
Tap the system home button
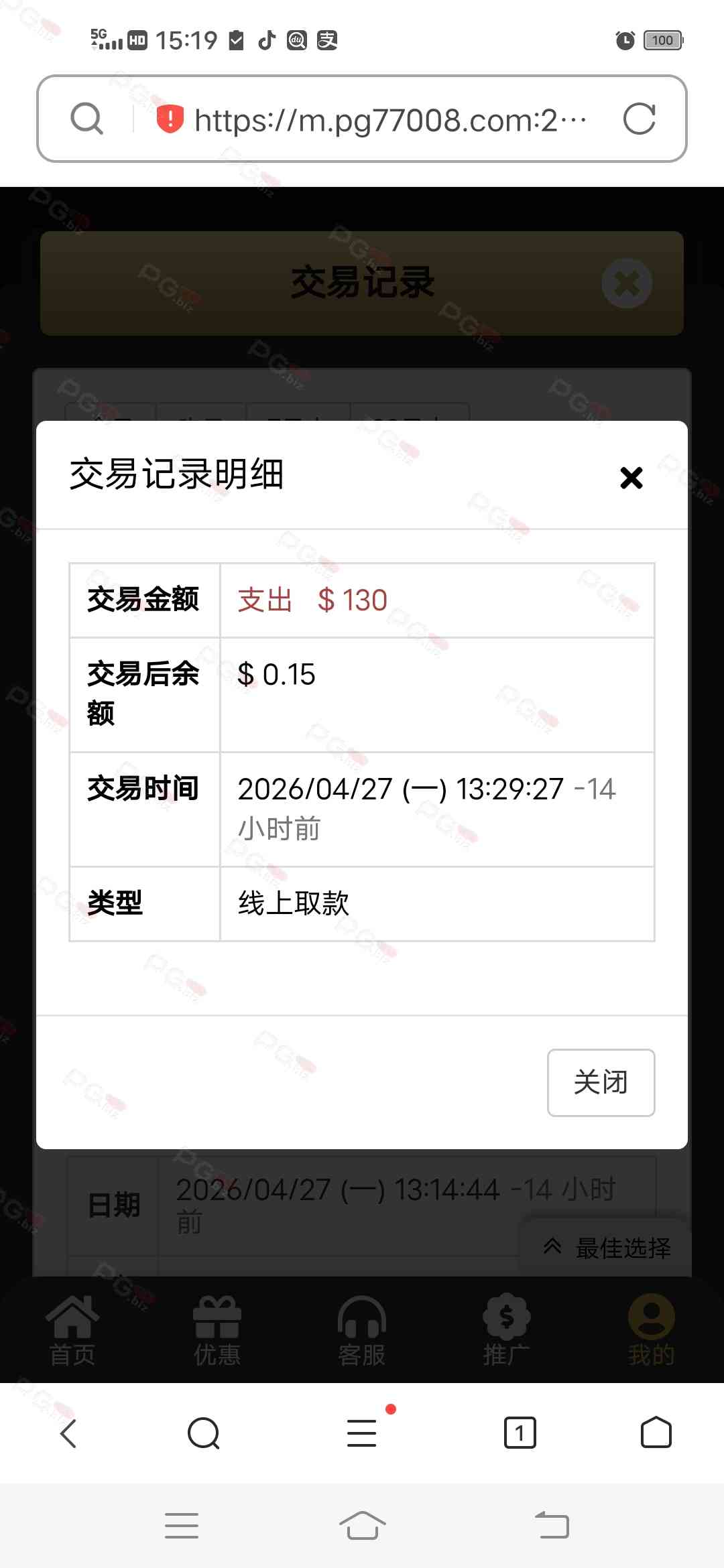[x=362, y=1526]
